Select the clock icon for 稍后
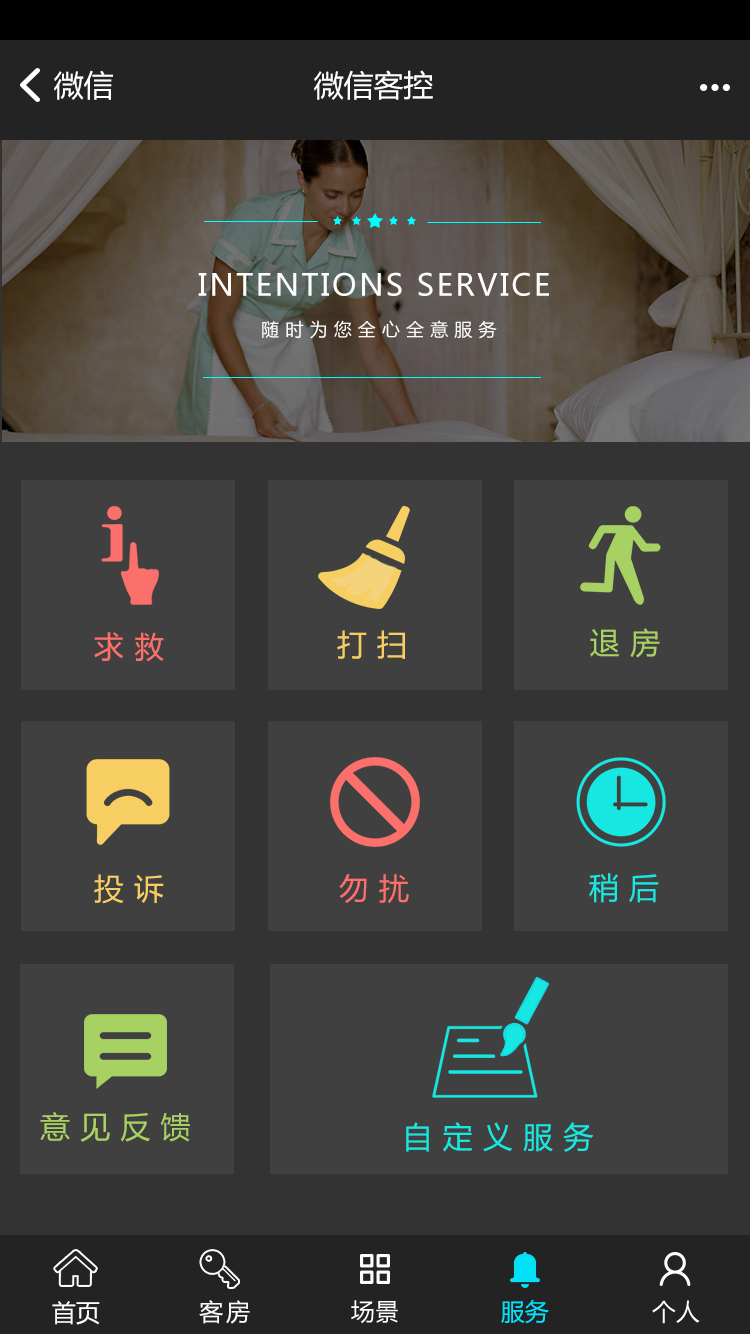Screen dimensions: 750x1334 [x=620, y=798]
